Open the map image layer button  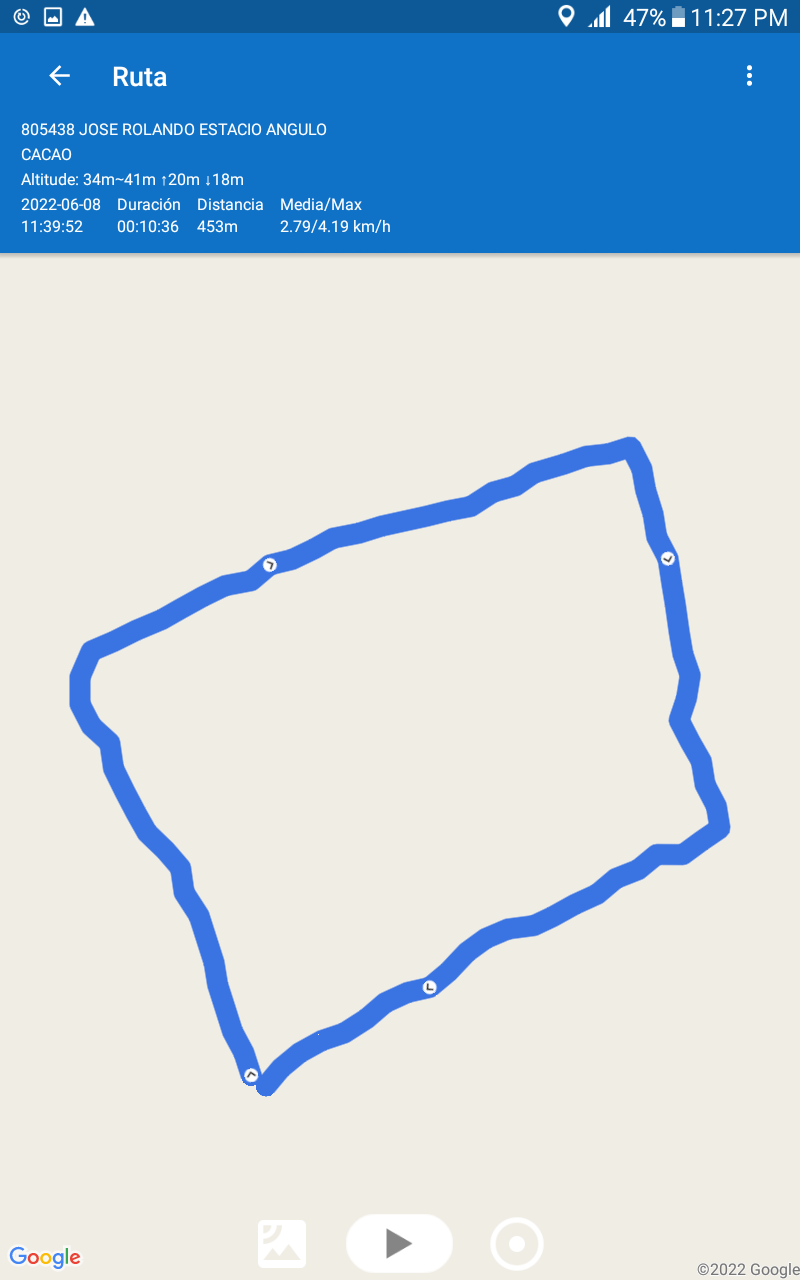[x=282, y=1244]
